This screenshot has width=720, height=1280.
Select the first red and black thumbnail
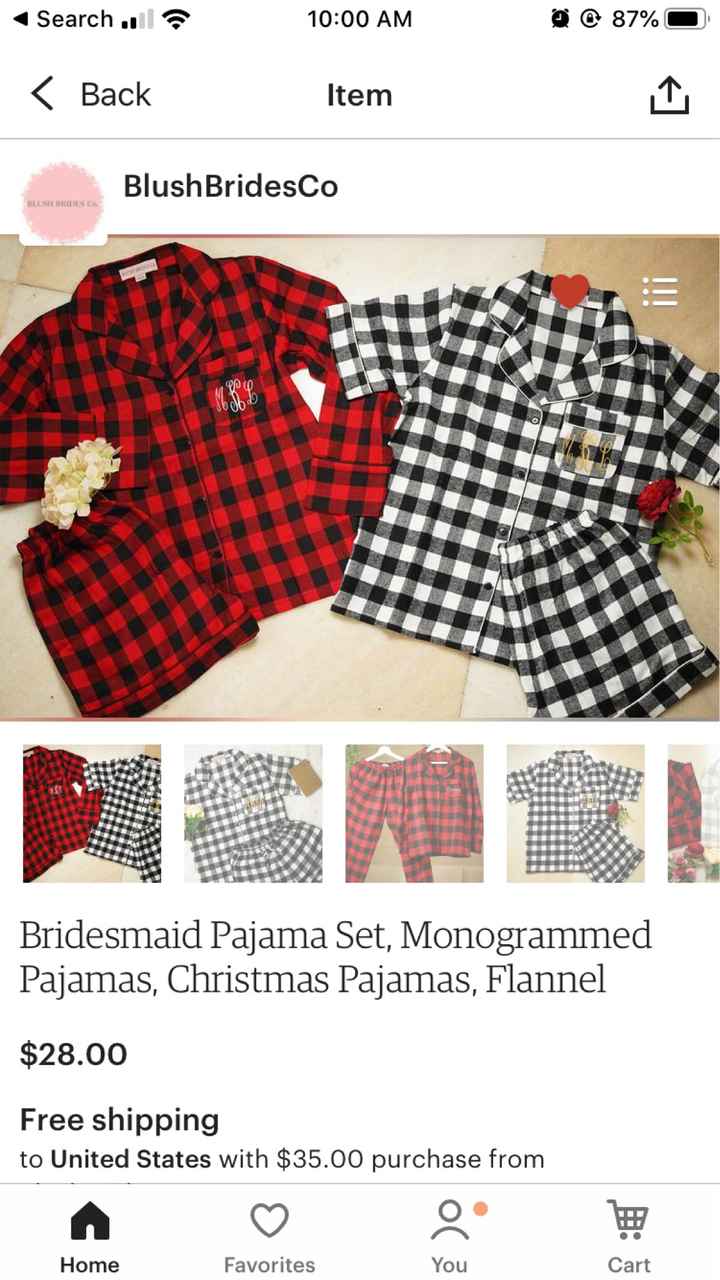click(x=92, y=813)
